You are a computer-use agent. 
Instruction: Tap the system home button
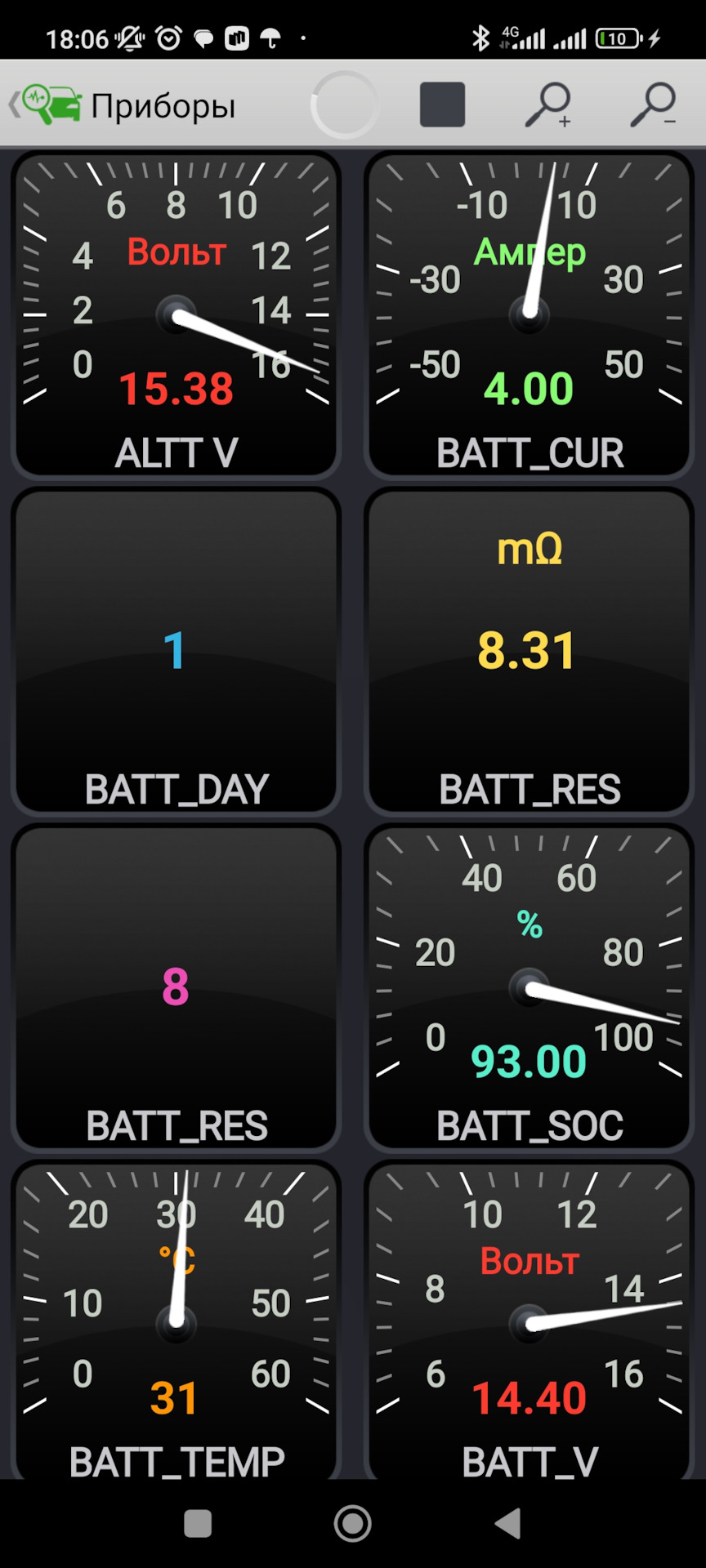tap(353, 1523)
